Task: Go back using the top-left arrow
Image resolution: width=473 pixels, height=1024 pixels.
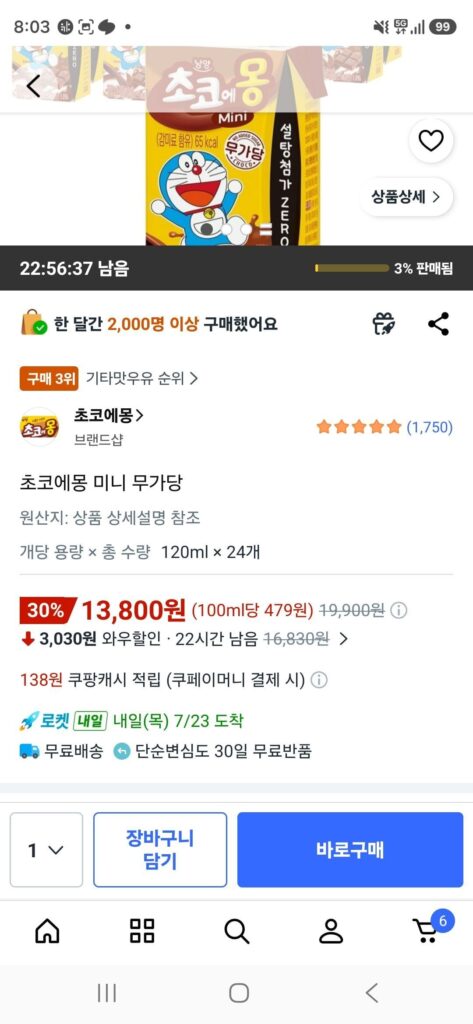Action: pyautogui.click(x=33, y=86)
